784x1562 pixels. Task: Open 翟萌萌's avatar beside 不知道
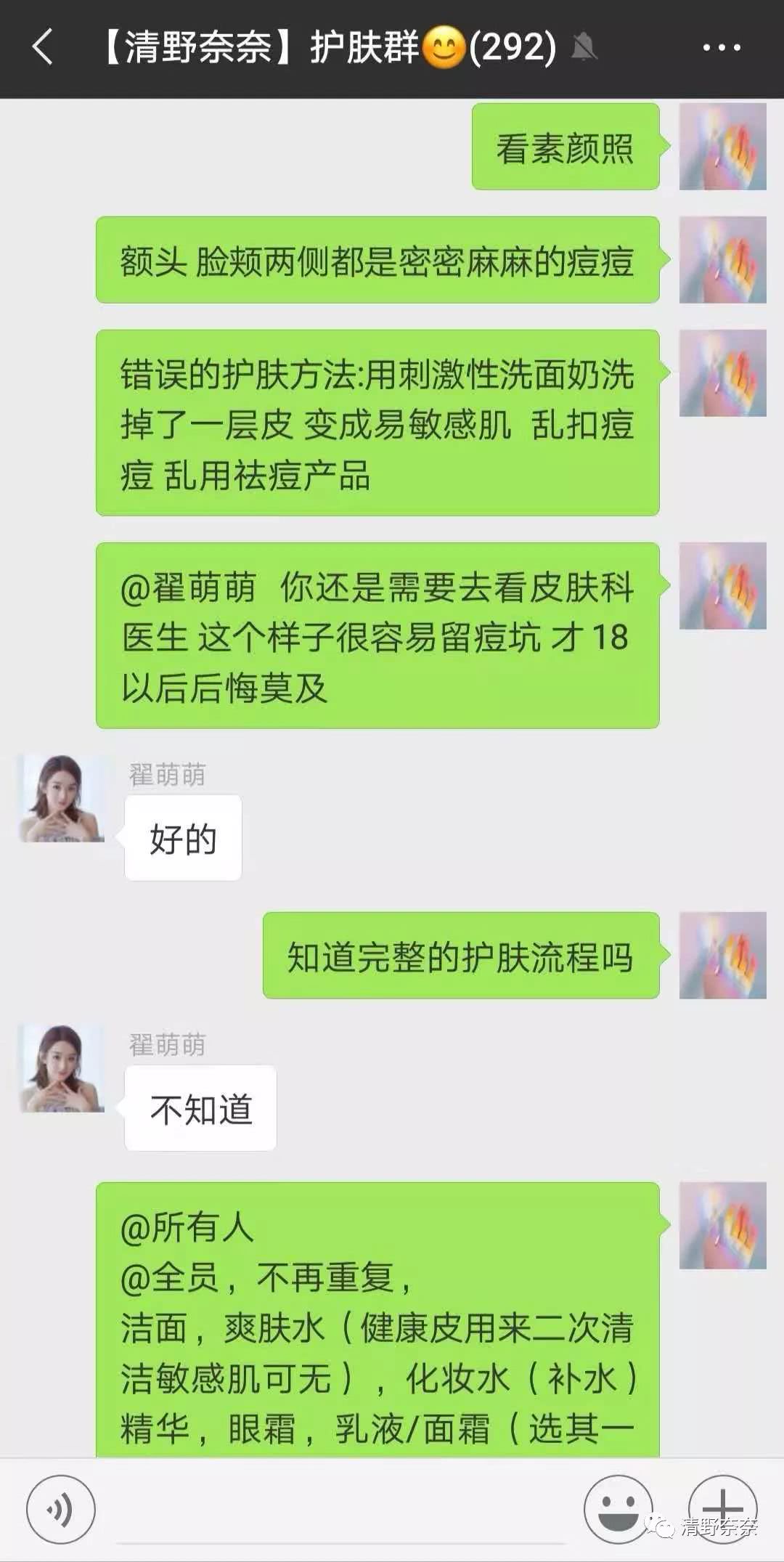(x=62, y=1068)
